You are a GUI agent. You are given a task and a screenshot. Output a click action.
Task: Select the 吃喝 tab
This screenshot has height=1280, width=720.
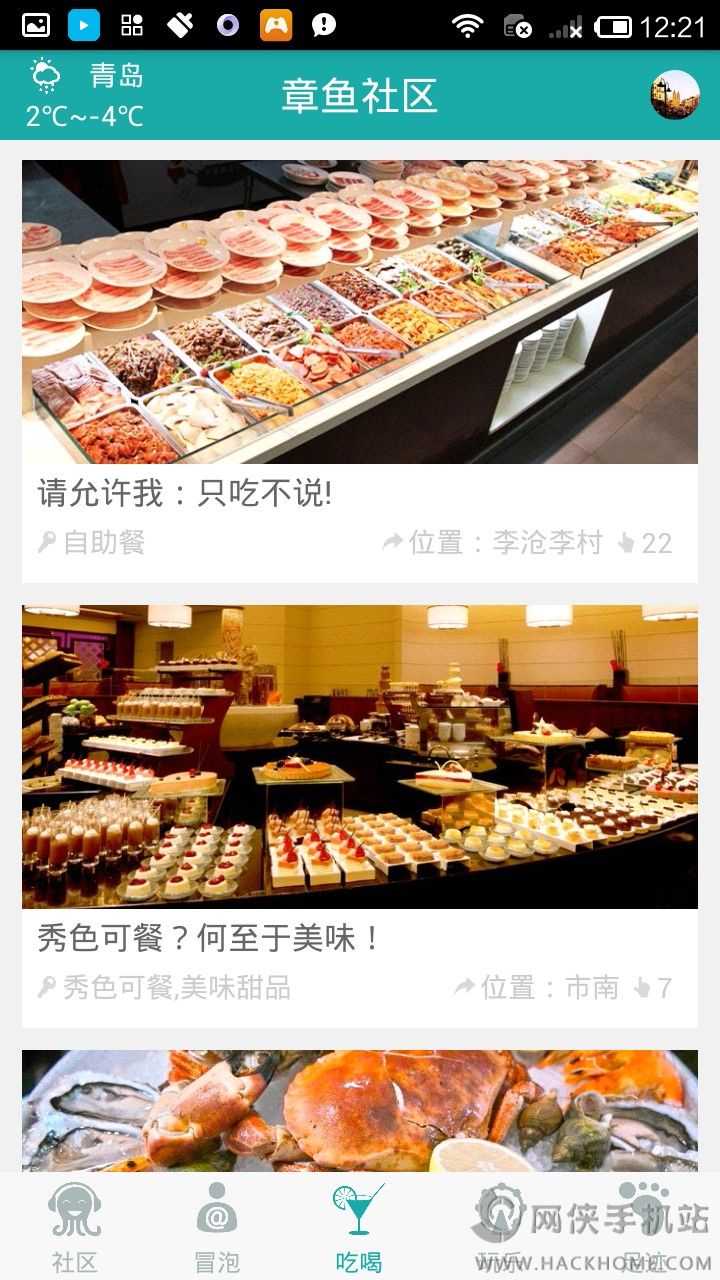[x=358, y=1226]
